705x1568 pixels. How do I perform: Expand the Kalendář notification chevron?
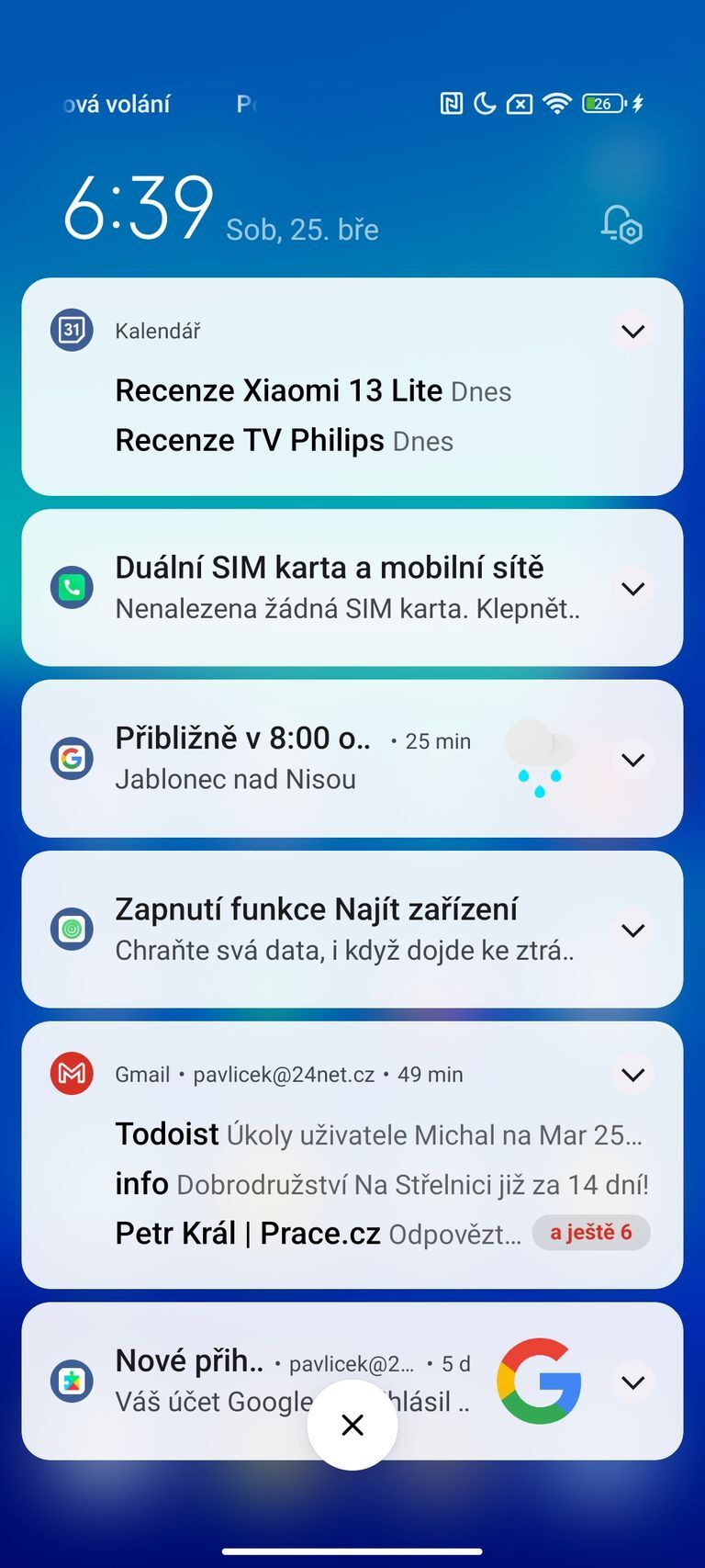point(632,330)
